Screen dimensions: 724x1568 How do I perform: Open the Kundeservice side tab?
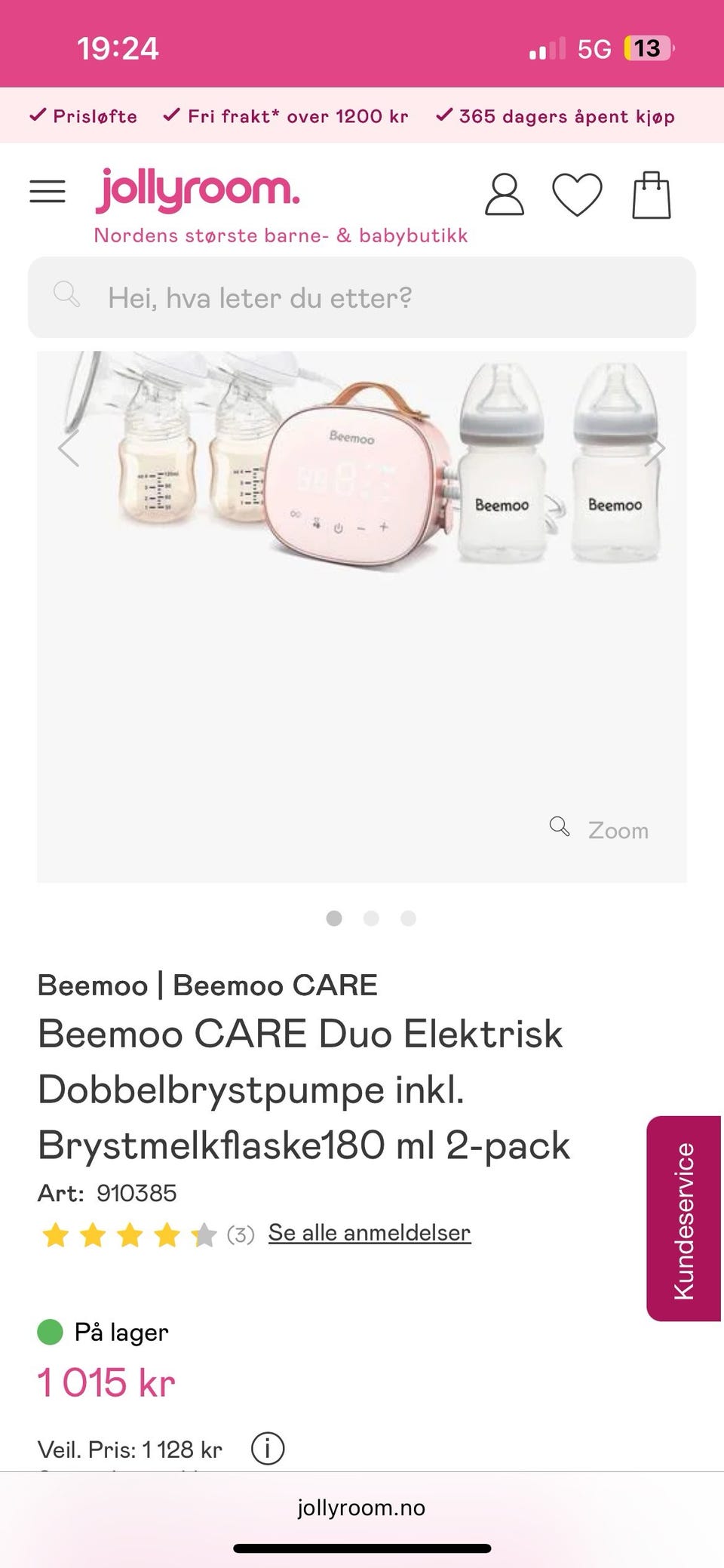683,1219
